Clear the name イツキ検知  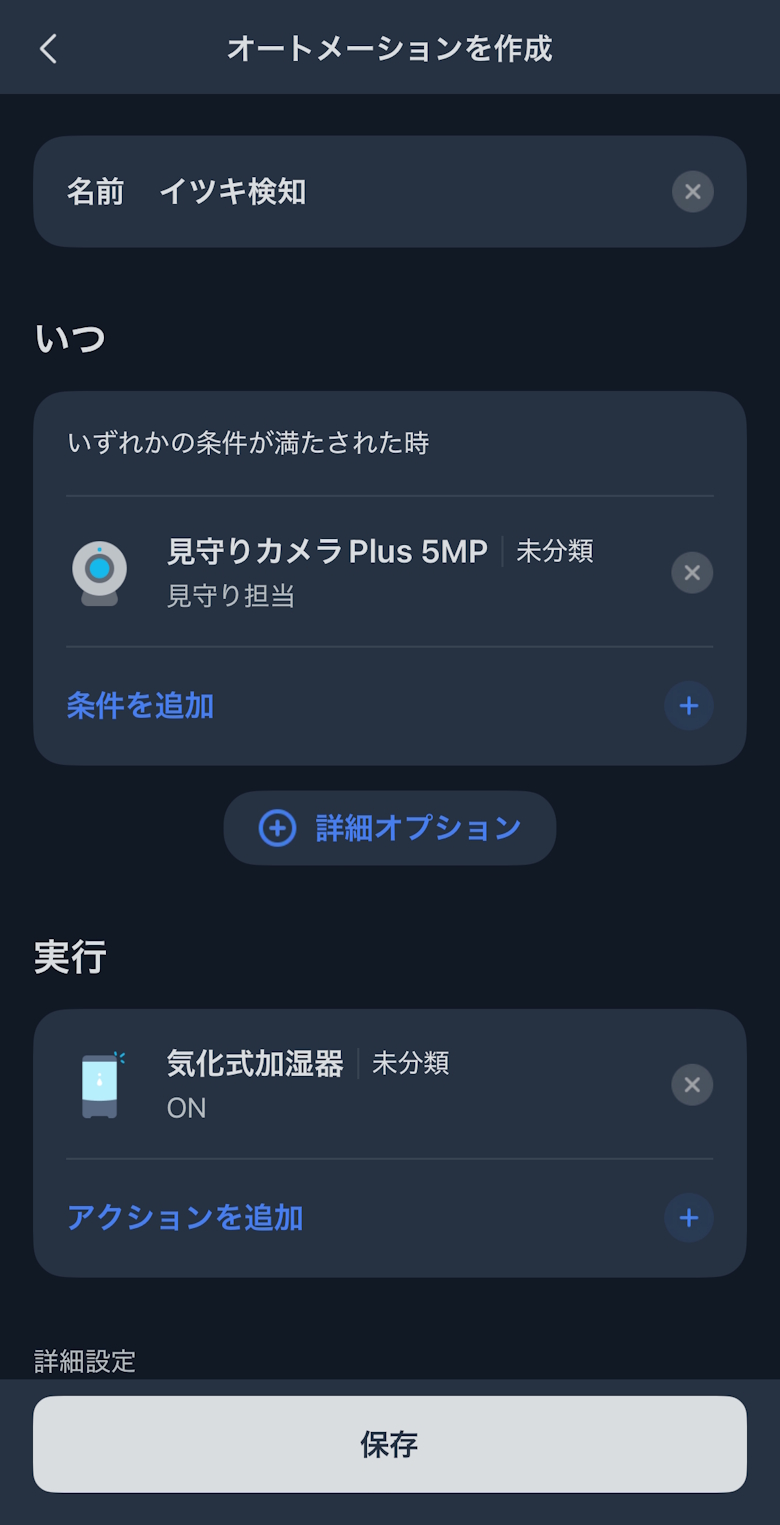pos(692,192)
